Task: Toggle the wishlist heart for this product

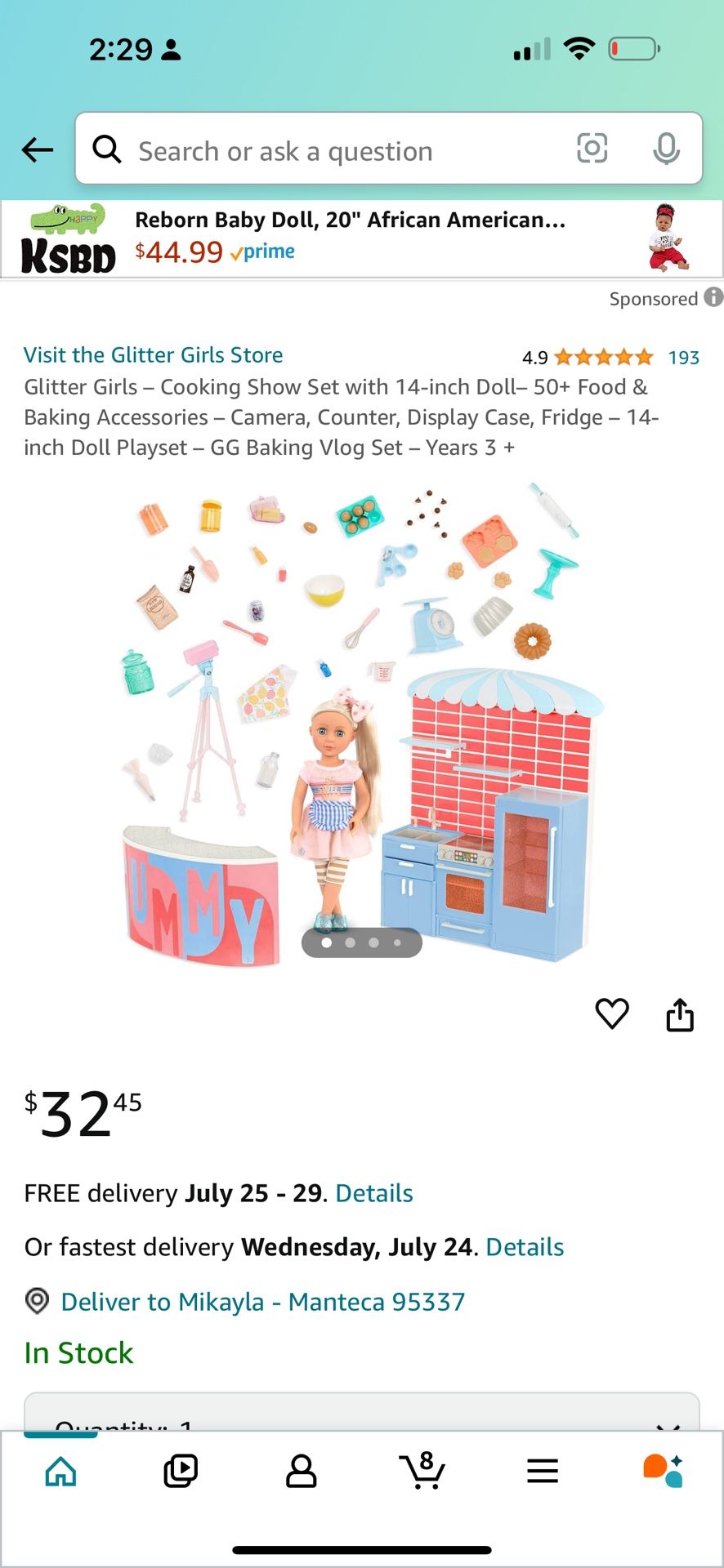Action: click(612, 1014)
